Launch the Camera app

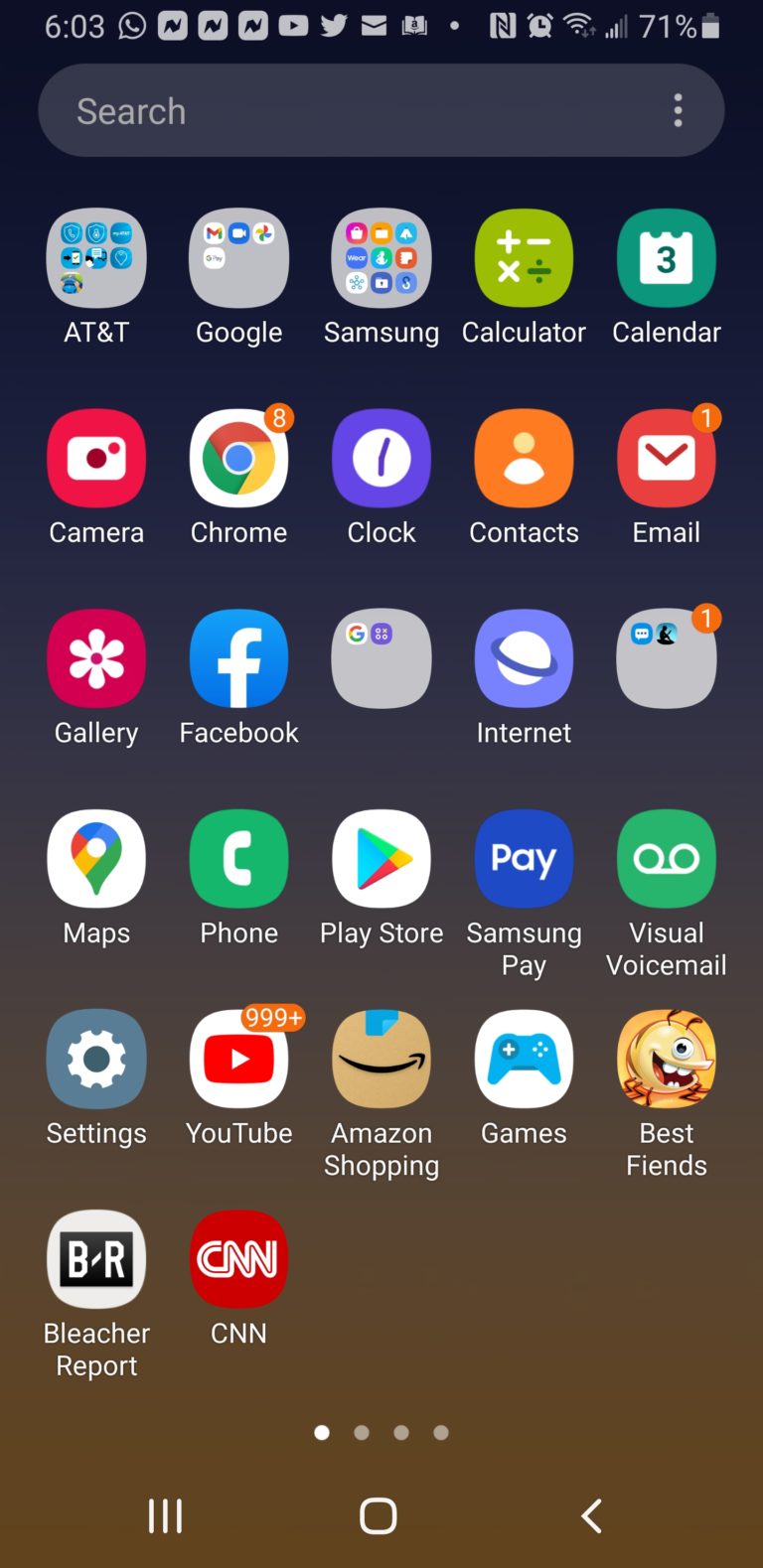click(x=96, y=459)
